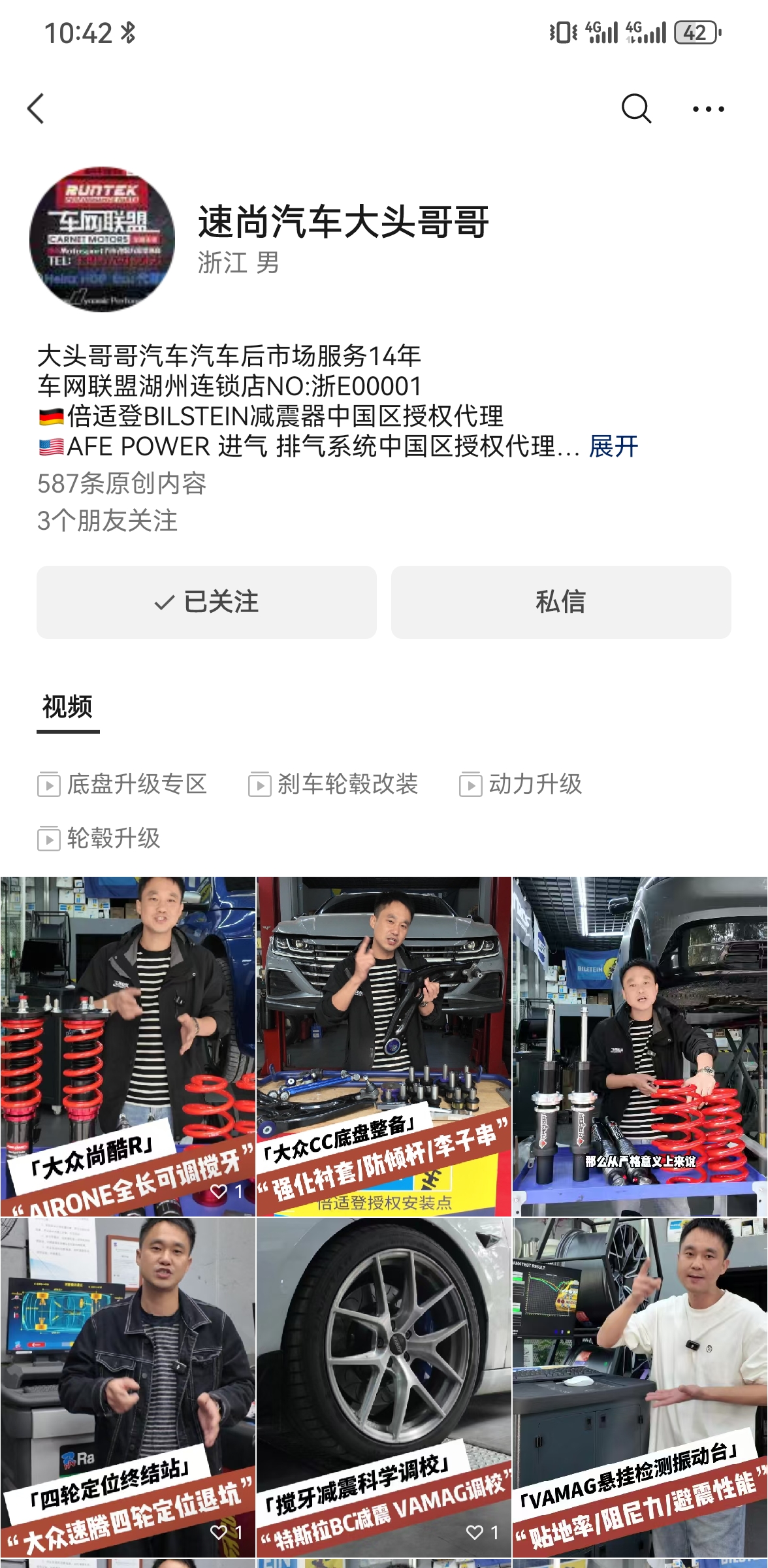Watch the video captioned 那么从严格意义上来说

pos(640,1045)
